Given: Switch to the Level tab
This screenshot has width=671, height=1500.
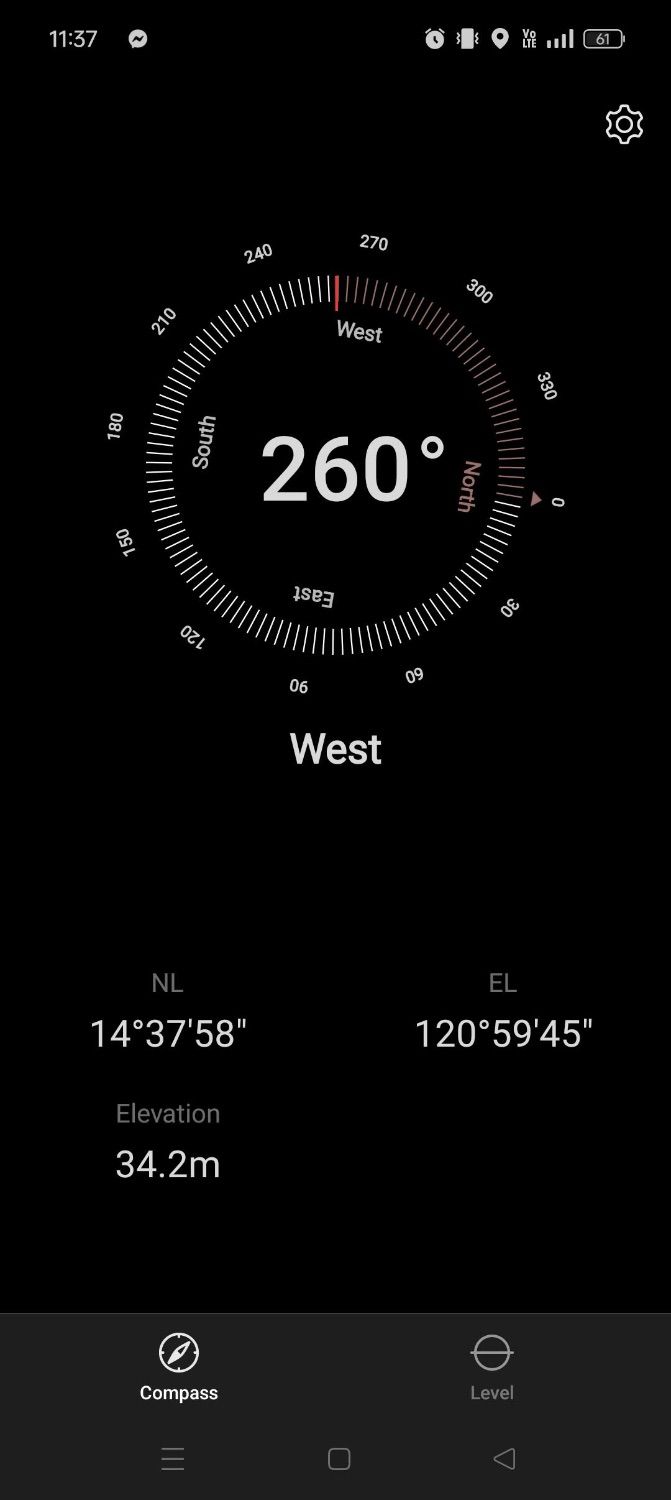Looking at the screenshot, I should (491, 1367).
